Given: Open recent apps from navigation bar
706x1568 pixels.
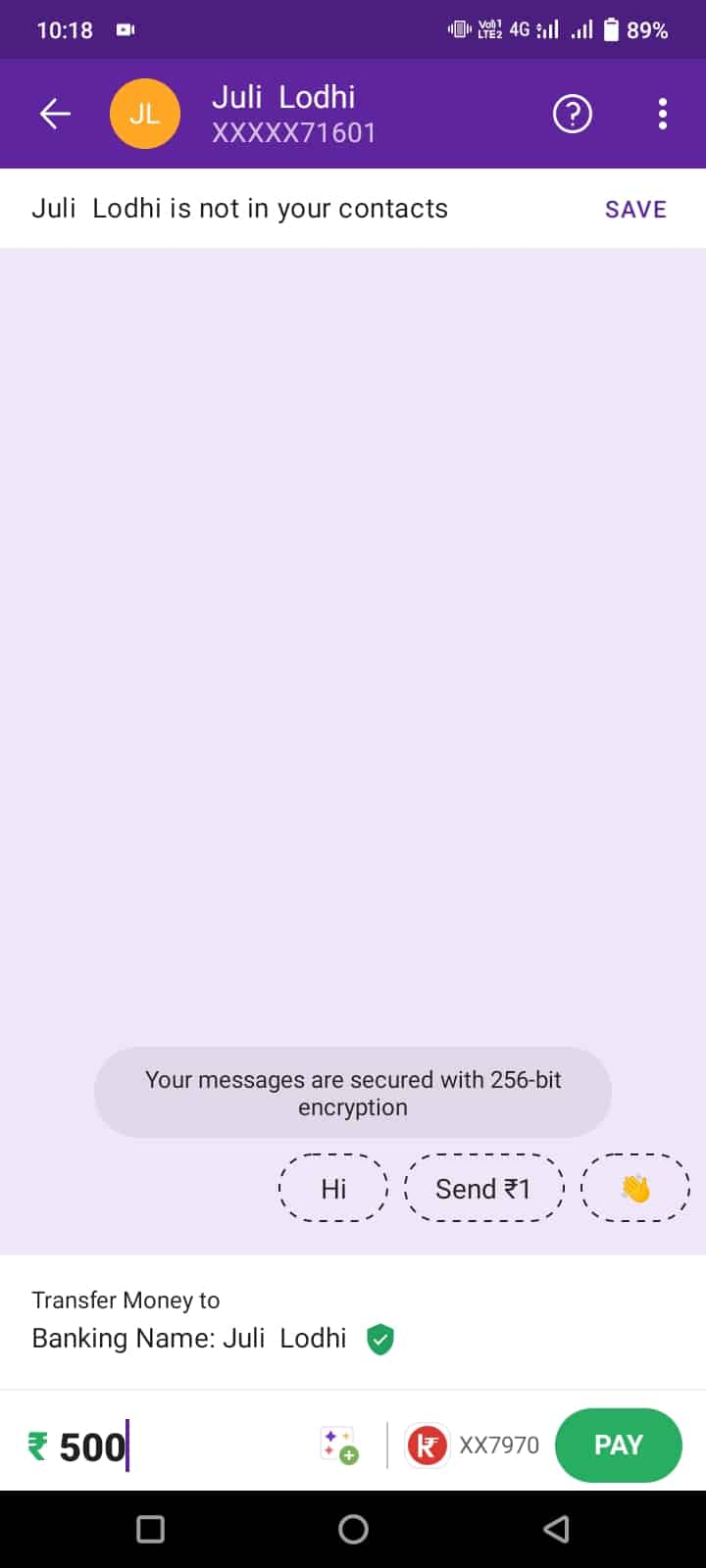Looking at the screenshot, I should coord(150,1529).
